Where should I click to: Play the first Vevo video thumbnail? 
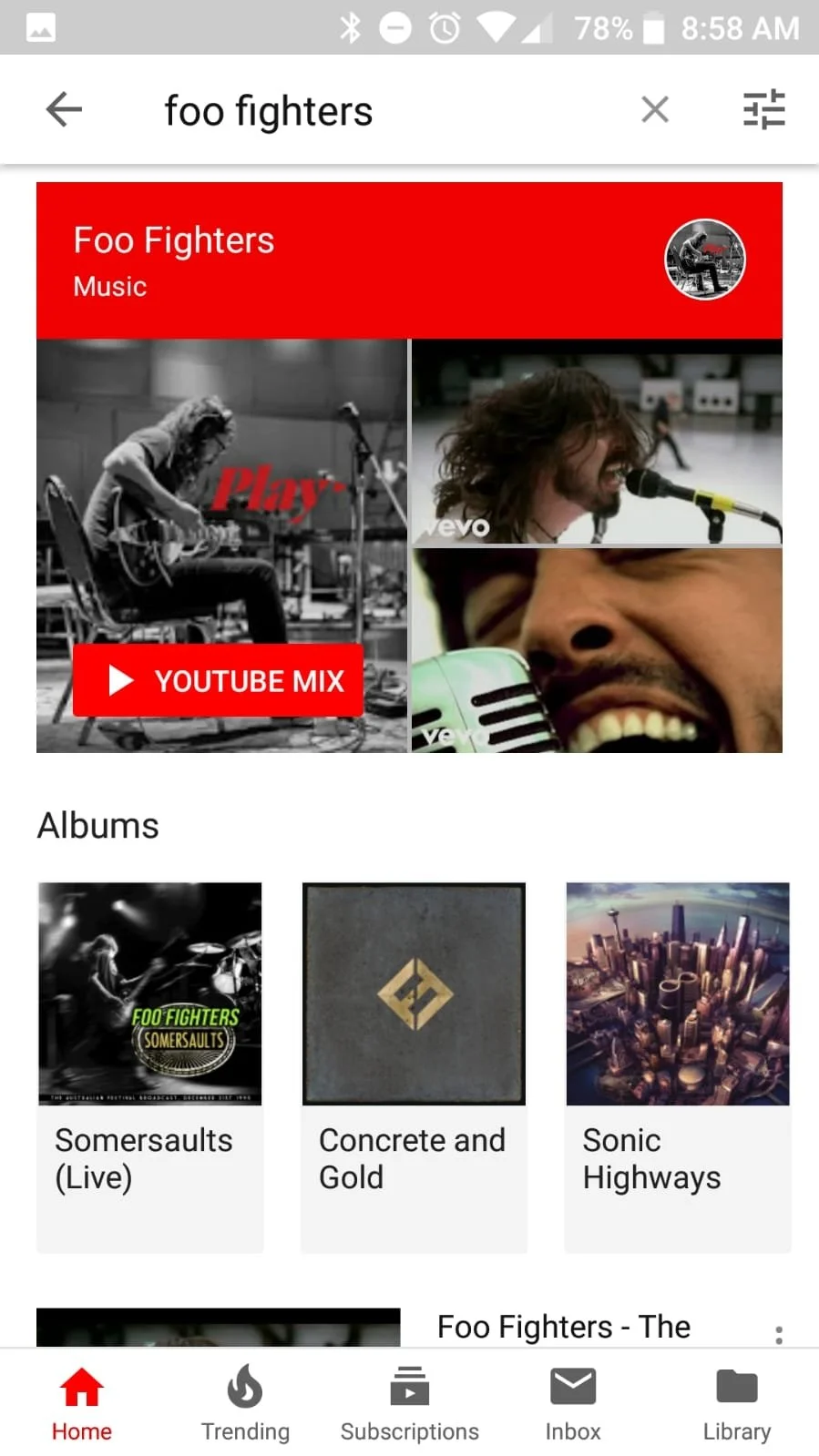pos(596,443)
